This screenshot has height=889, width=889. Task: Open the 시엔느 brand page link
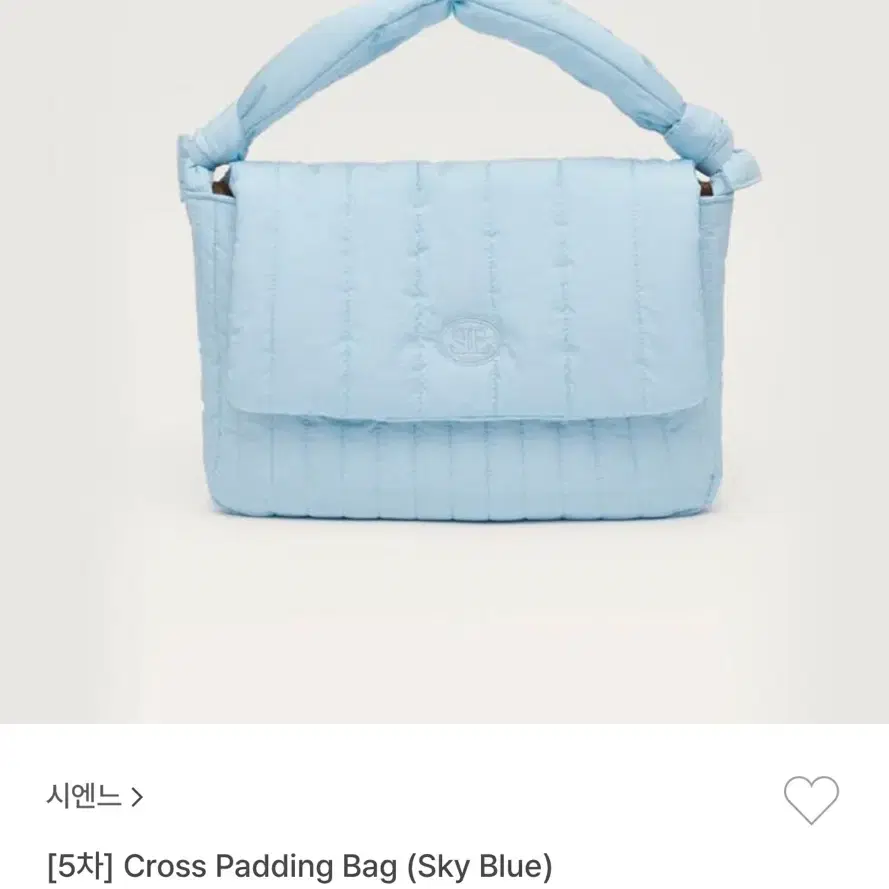click(94, 796)
